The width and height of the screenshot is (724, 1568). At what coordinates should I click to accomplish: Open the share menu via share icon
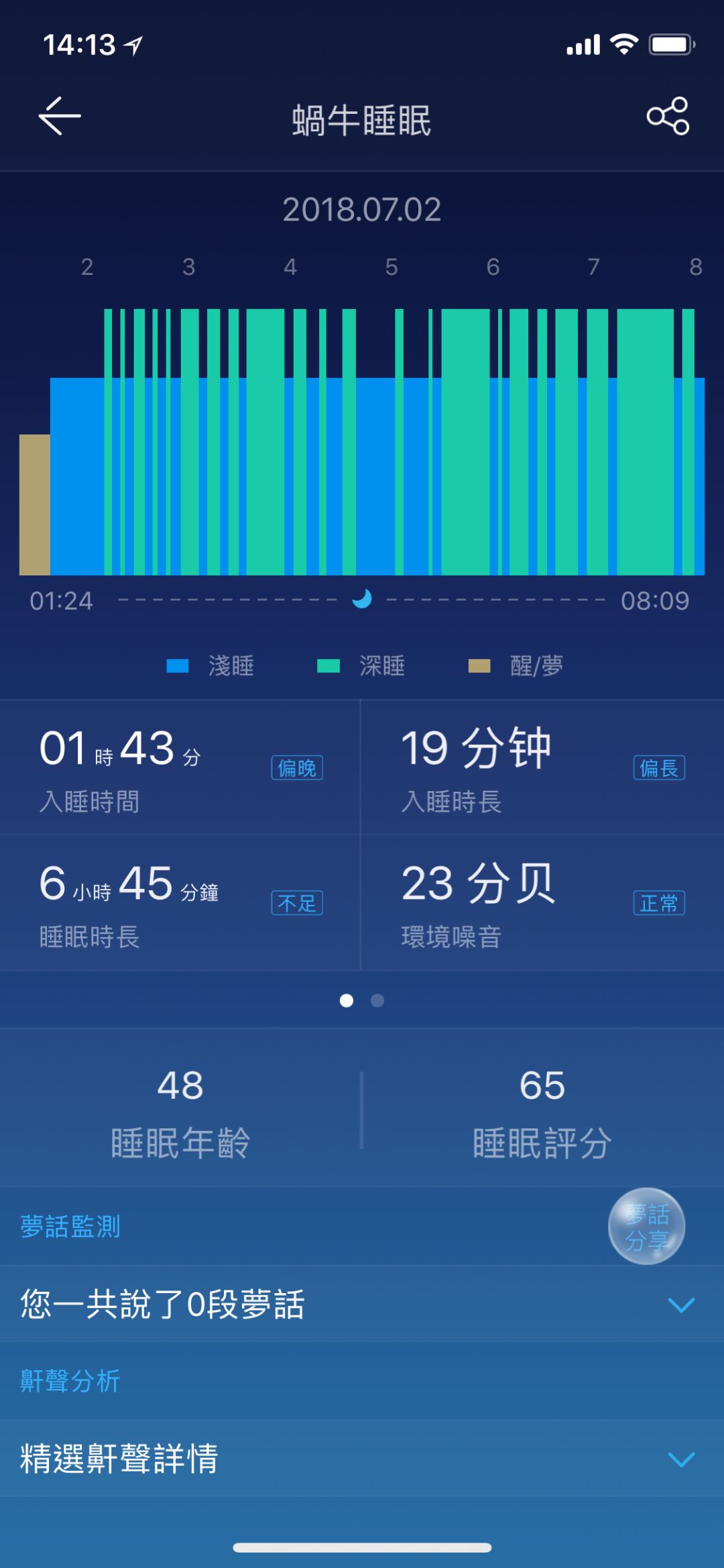coord(668,114)
